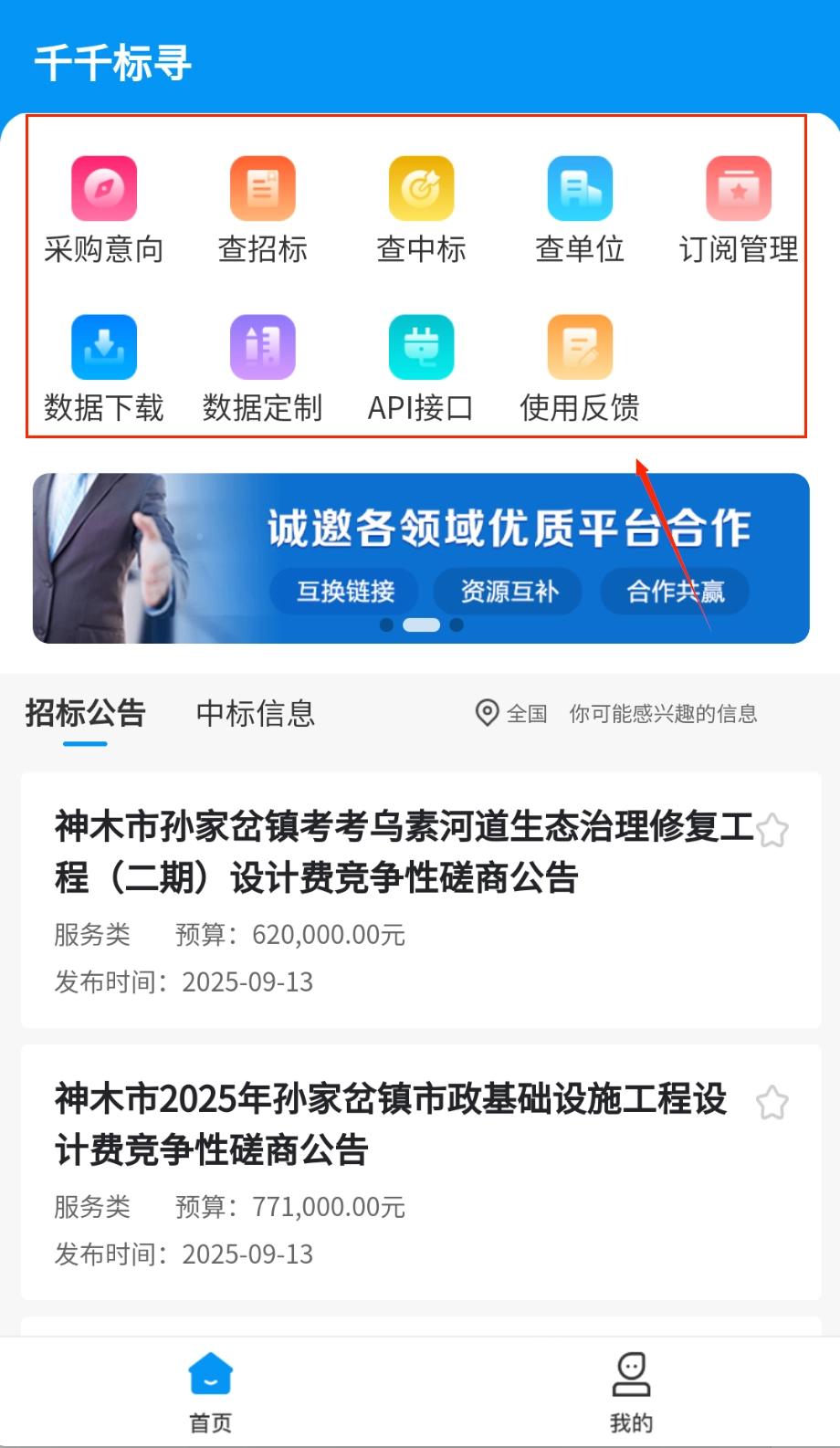Viewport: 840px width, 1448px height.
Task: Switch to 中标信息 tab
Action: point(256,713)
